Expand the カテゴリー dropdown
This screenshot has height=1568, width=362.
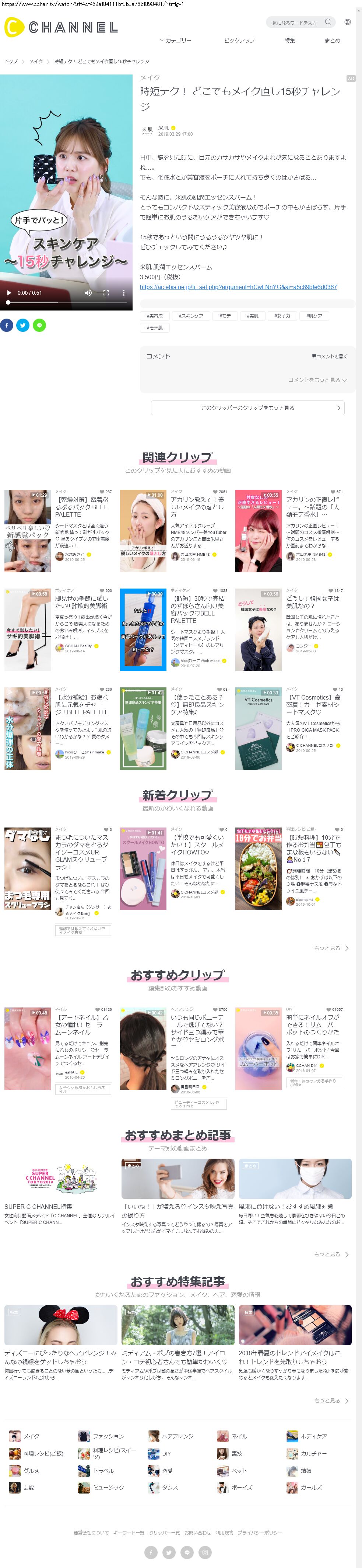[176, 41]
